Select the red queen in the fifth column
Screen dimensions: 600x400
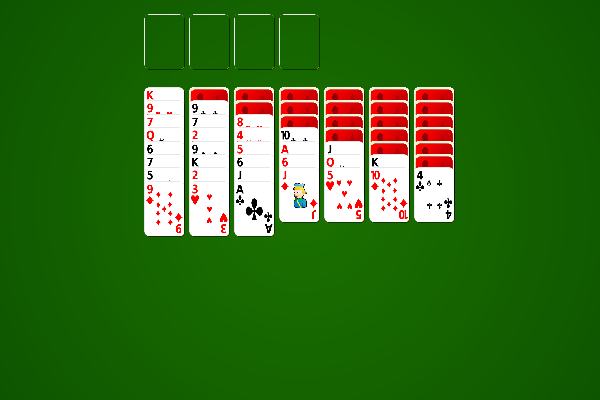coord(343,161)
